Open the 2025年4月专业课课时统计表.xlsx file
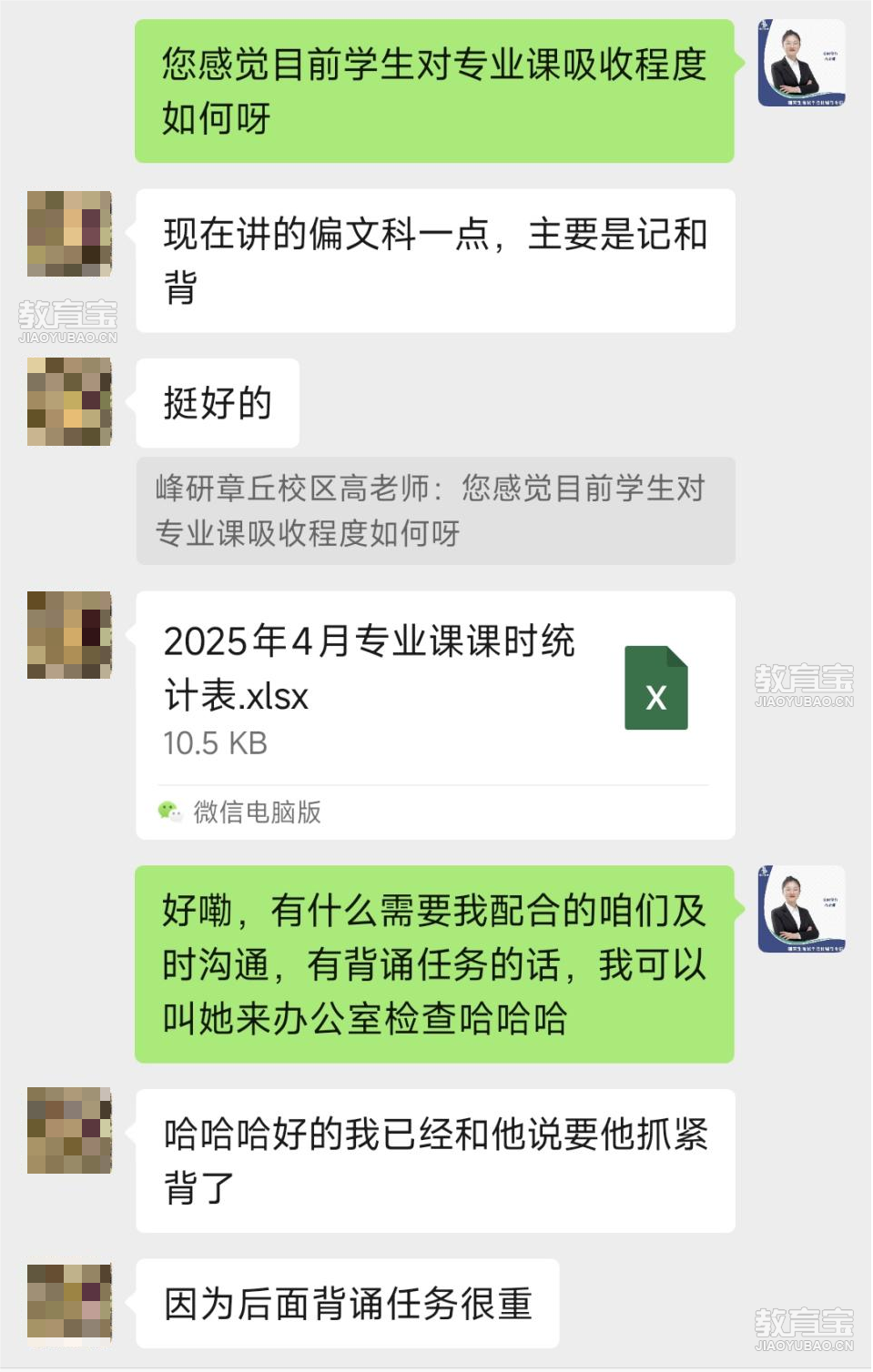873x1372 pixels. click(x=435, y=691)
